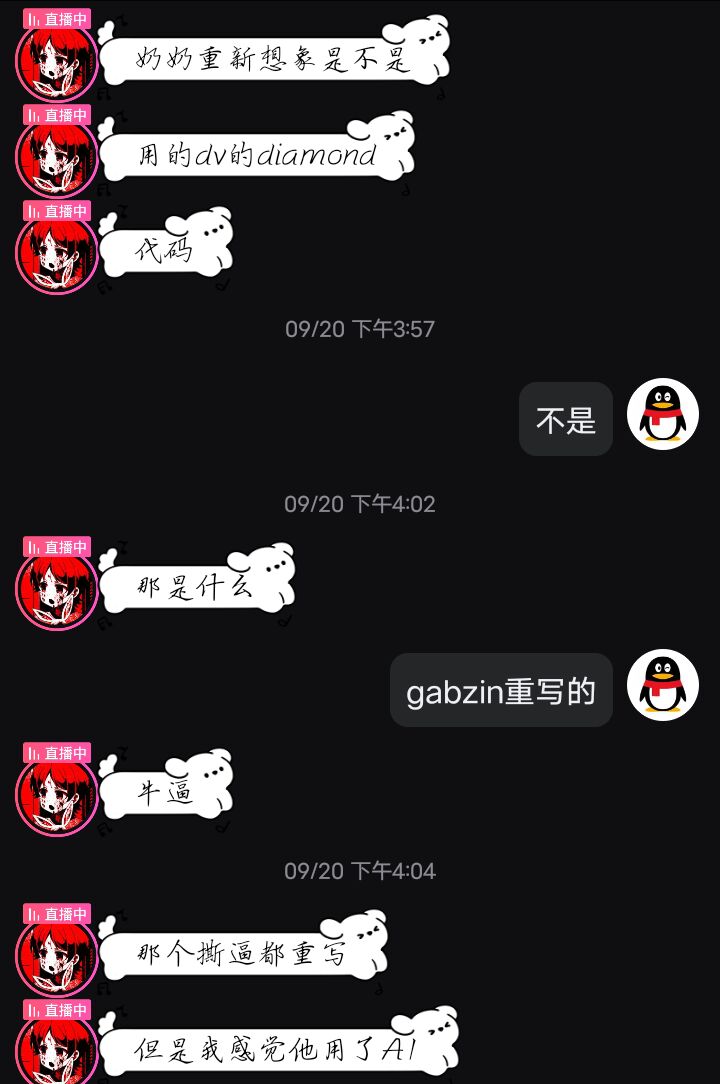Open the avatar next to 那是什么
The height and width of the screenshot is (1084, 720).
[x=57, y=590]
